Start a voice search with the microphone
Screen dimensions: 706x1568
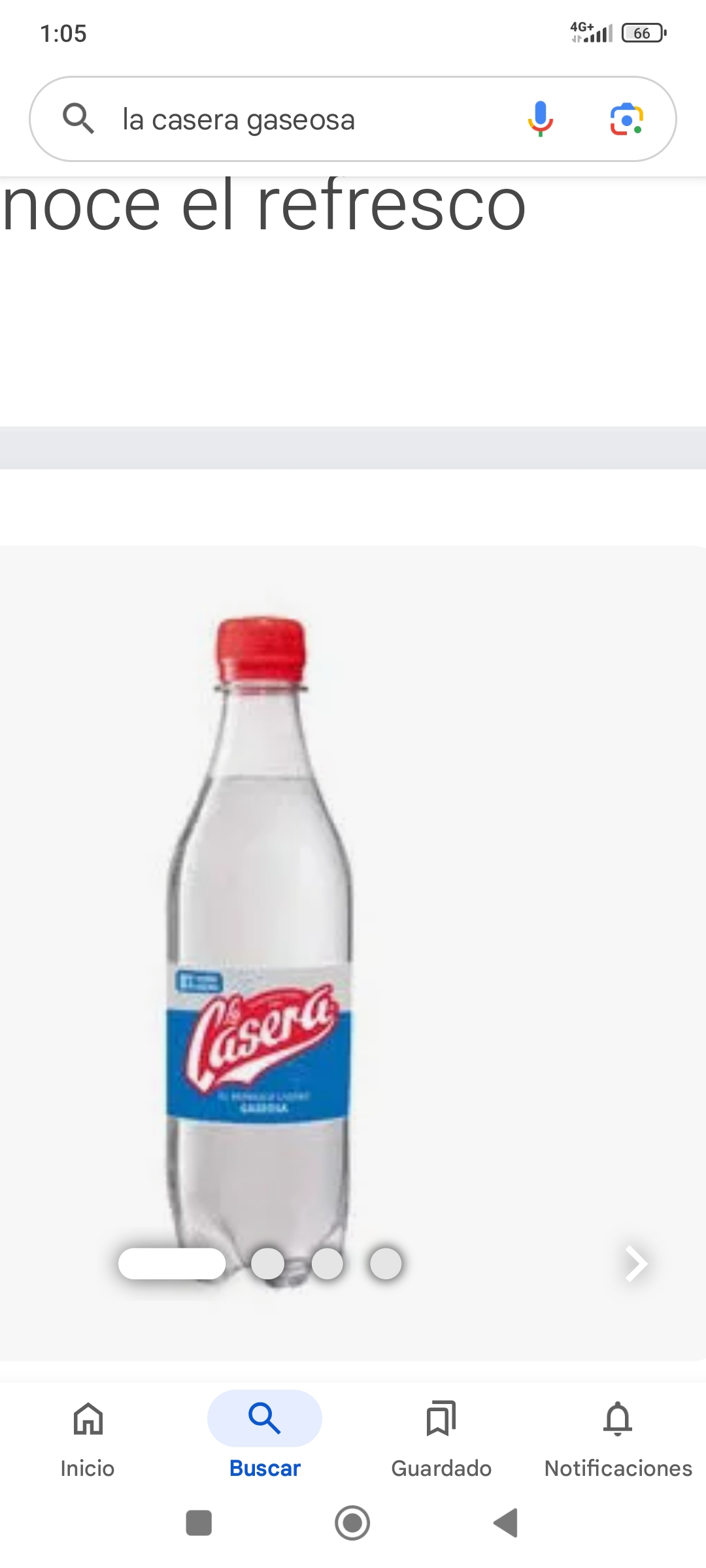540,119
